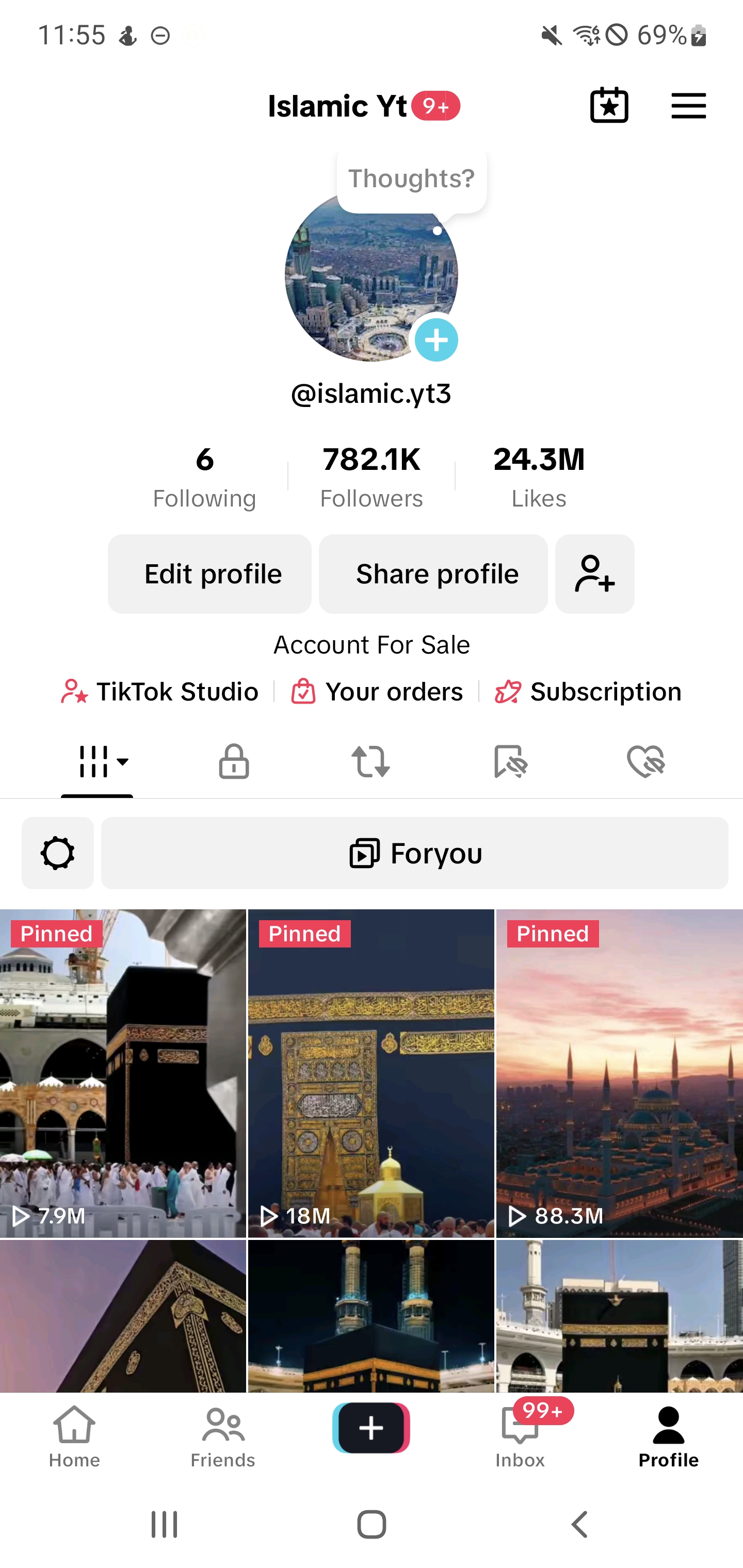This screenshot has height=1568, width=743.
Task: Switch to the private videos lock tab
Action: (234, 761)
